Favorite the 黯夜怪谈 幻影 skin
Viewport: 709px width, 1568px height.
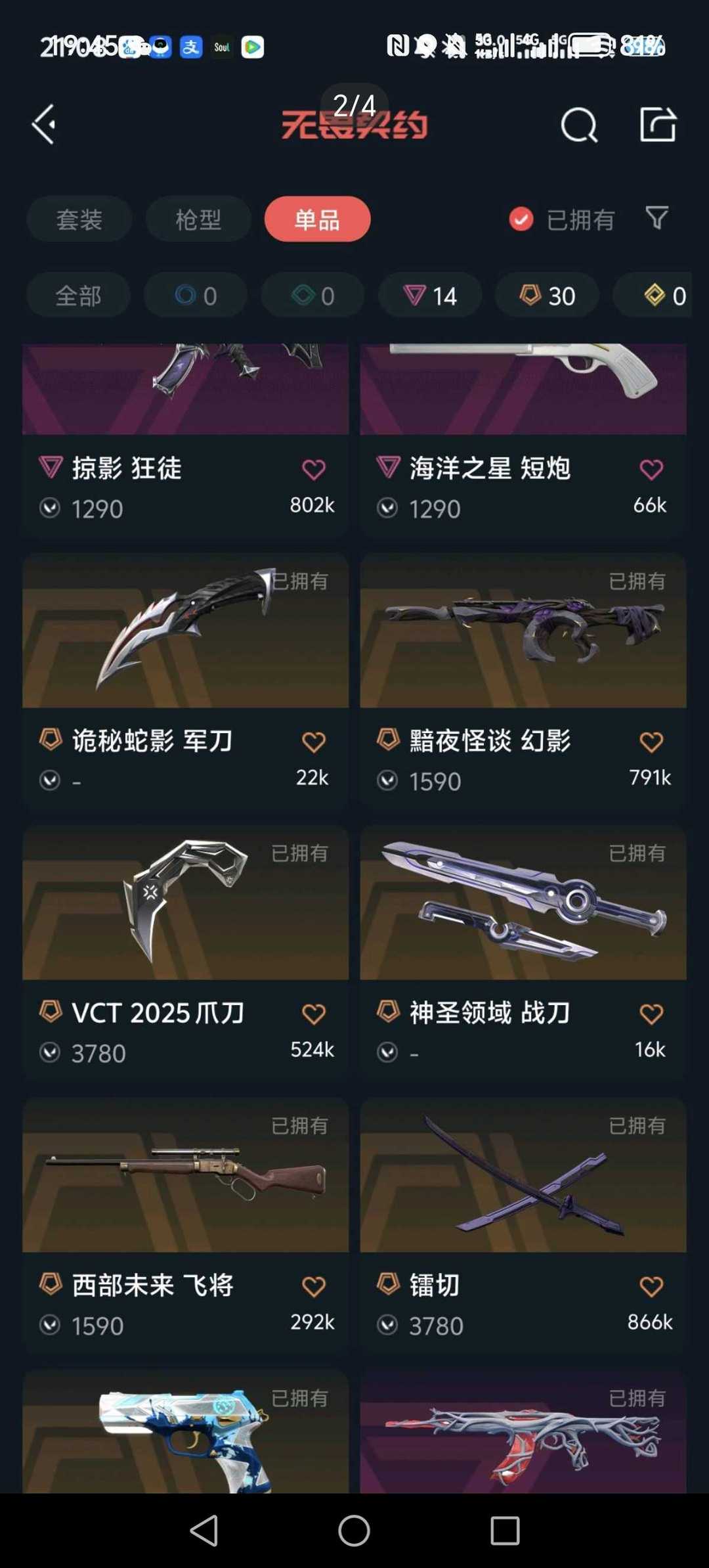click(x=651, y=742)
